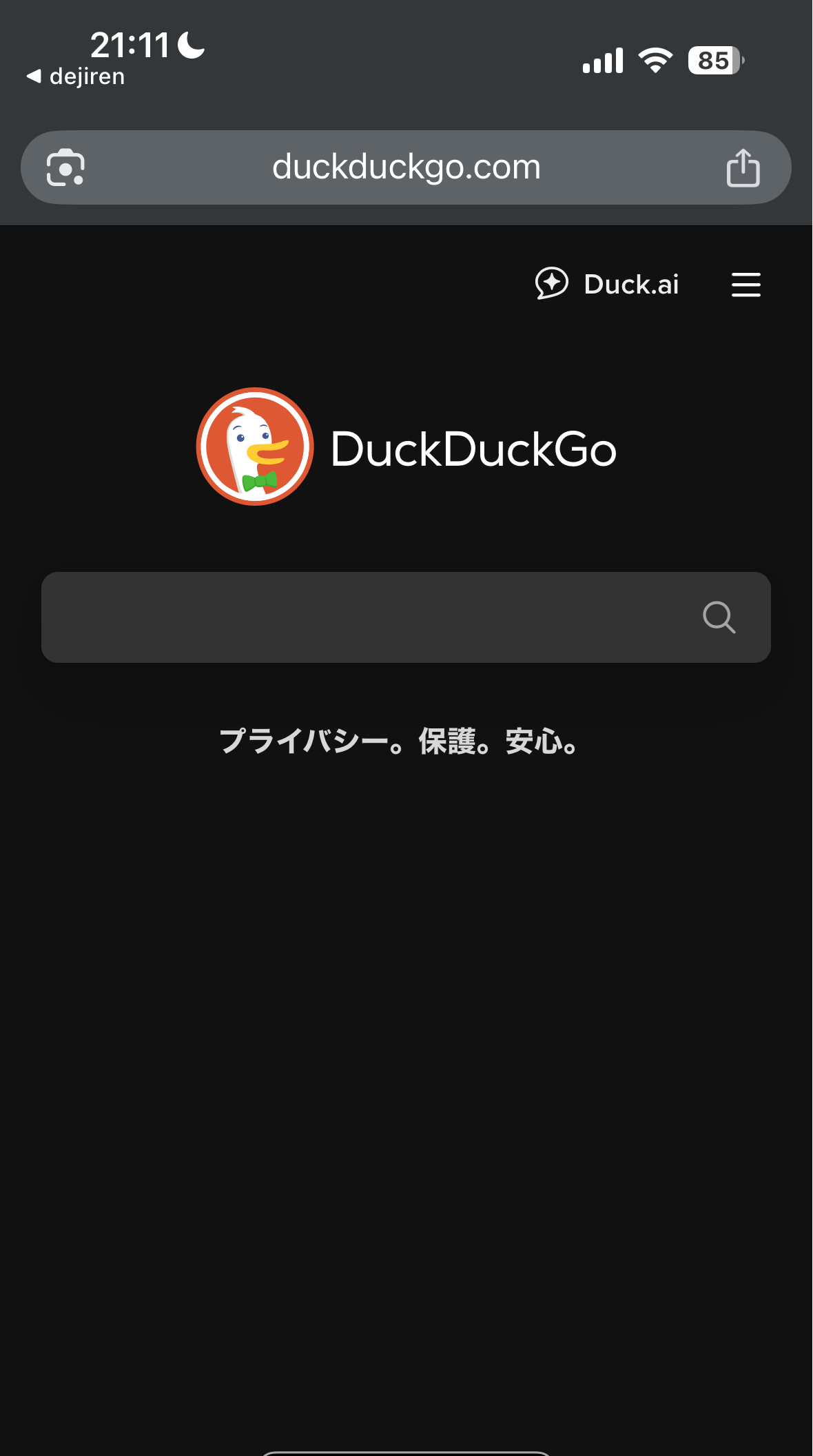The height and width of the screenshot is (1456, 813).
Task: Tap the duckduckgo.com address bar
Action: click(x=406, y=167)
